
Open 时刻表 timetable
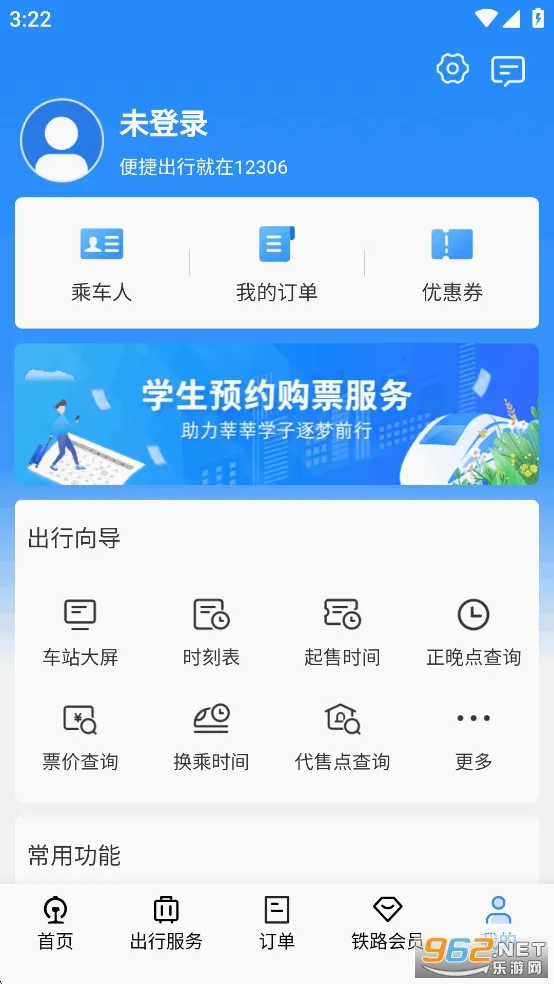click(x=211, y=632)
